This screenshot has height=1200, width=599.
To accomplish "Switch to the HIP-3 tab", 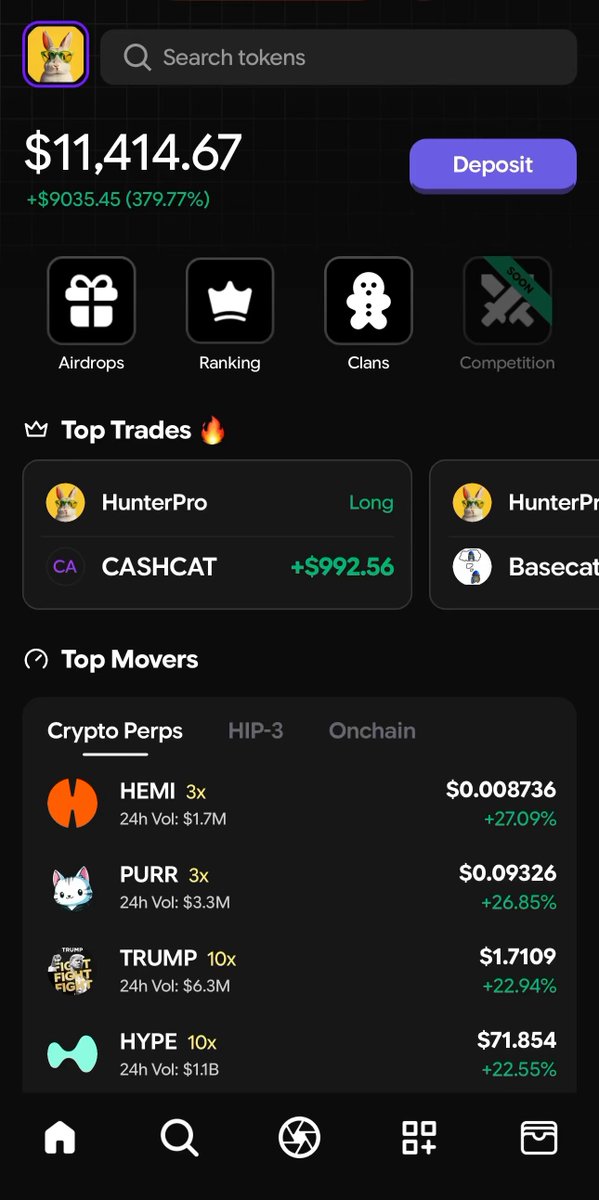I will pyautogui.click(x=255, y=731).
